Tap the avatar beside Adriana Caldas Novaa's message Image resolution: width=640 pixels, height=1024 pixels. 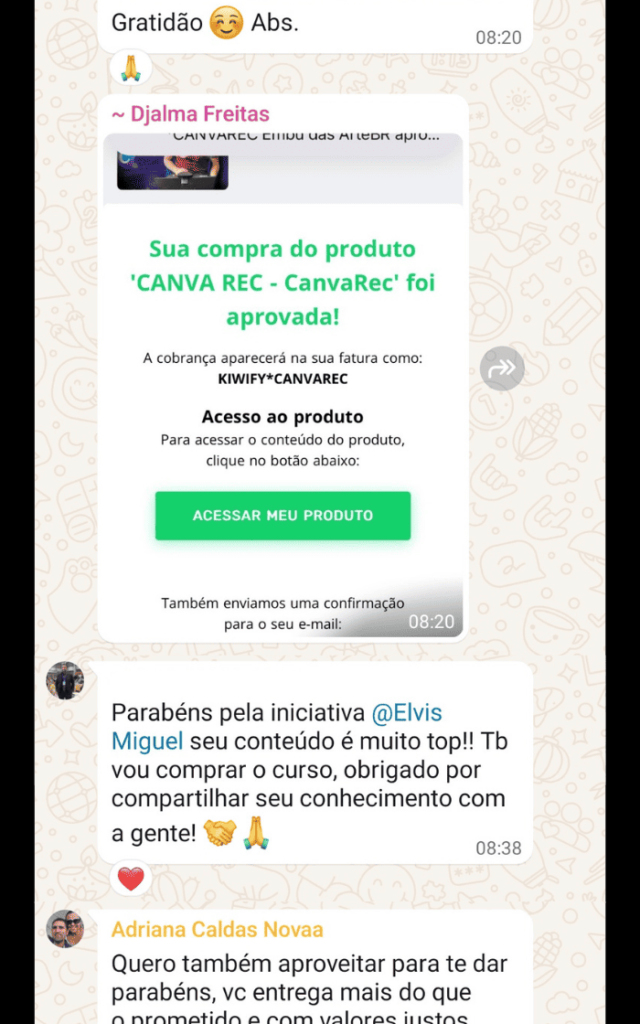click(65, 929)
